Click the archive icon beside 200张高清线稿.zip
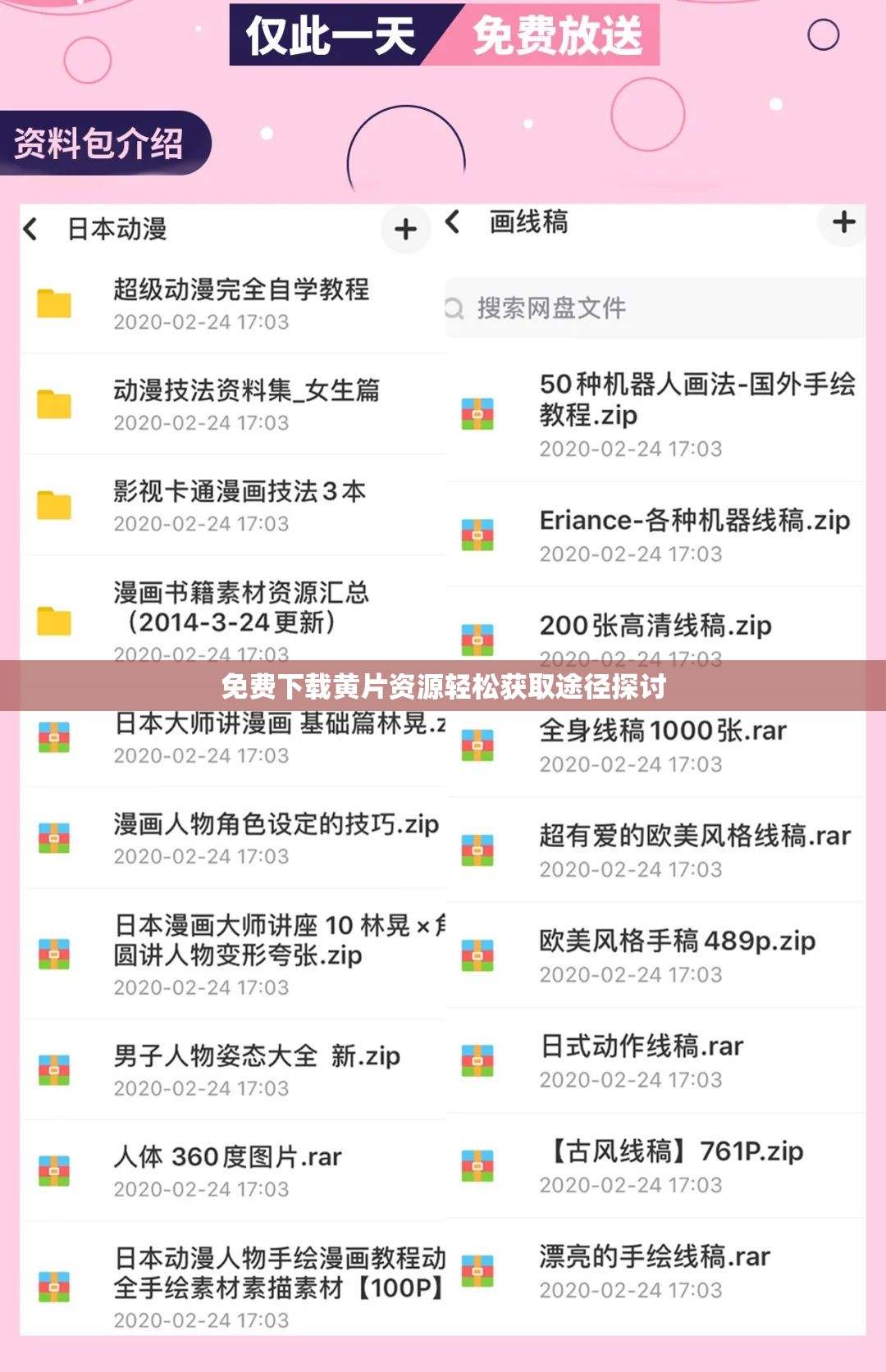Viewport: 886px width, 1372px height. tap(478, 640)
